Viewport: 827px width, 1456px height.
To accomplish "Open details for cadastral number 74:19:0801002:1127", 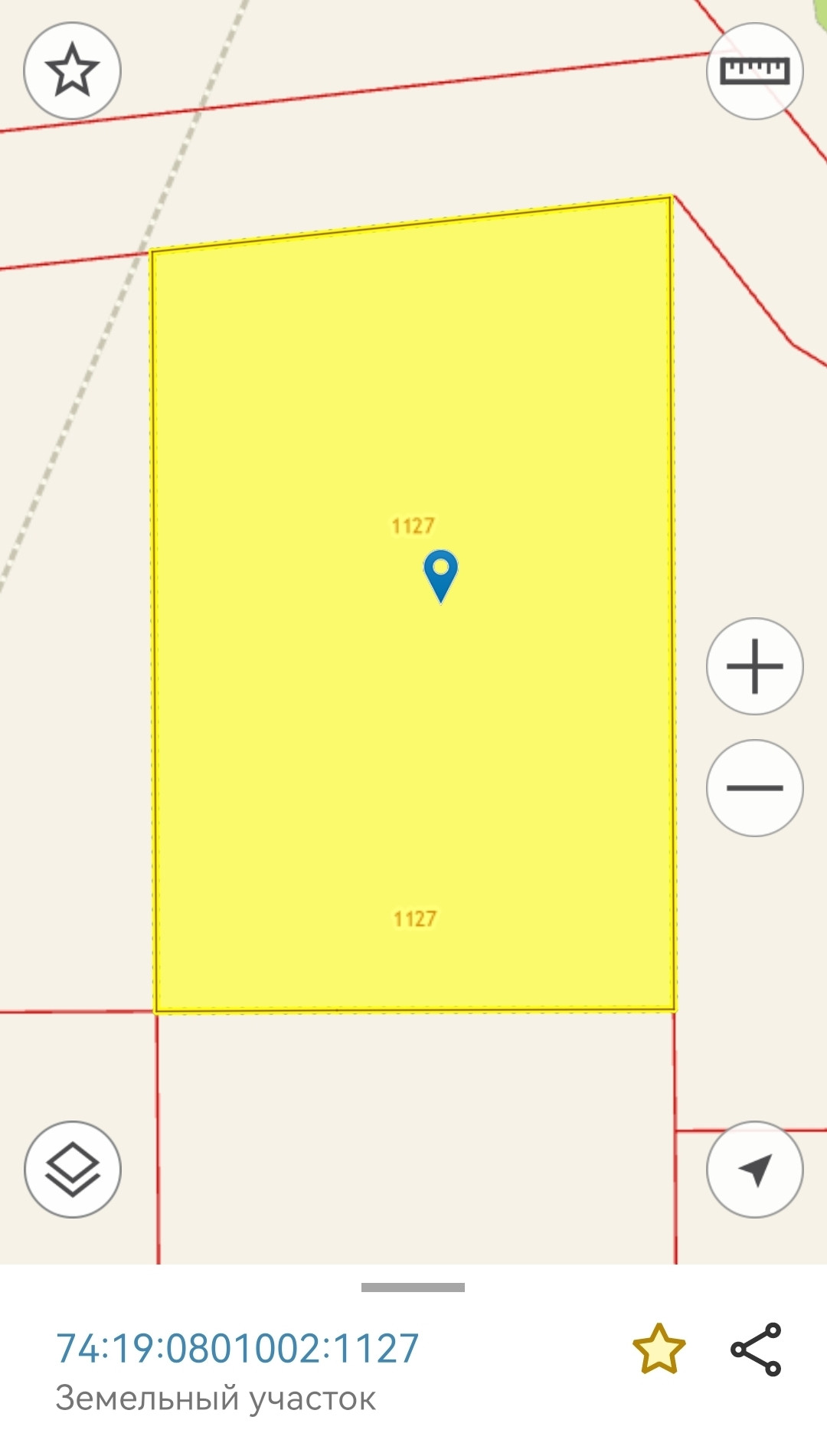I will (237, 1349).
